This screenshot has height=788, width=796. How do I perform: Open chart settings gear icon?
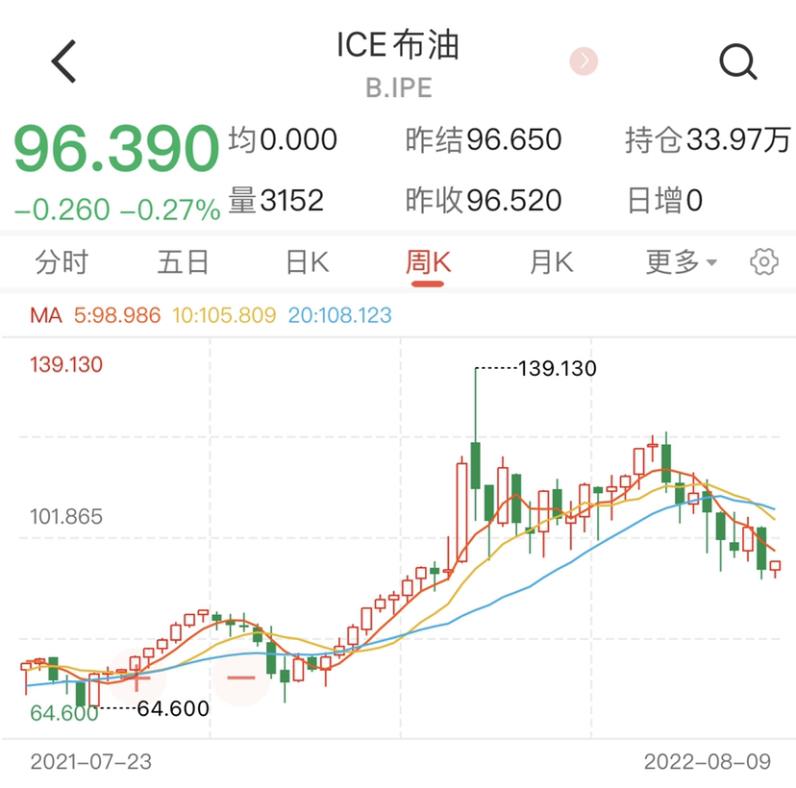click(764, 262)
